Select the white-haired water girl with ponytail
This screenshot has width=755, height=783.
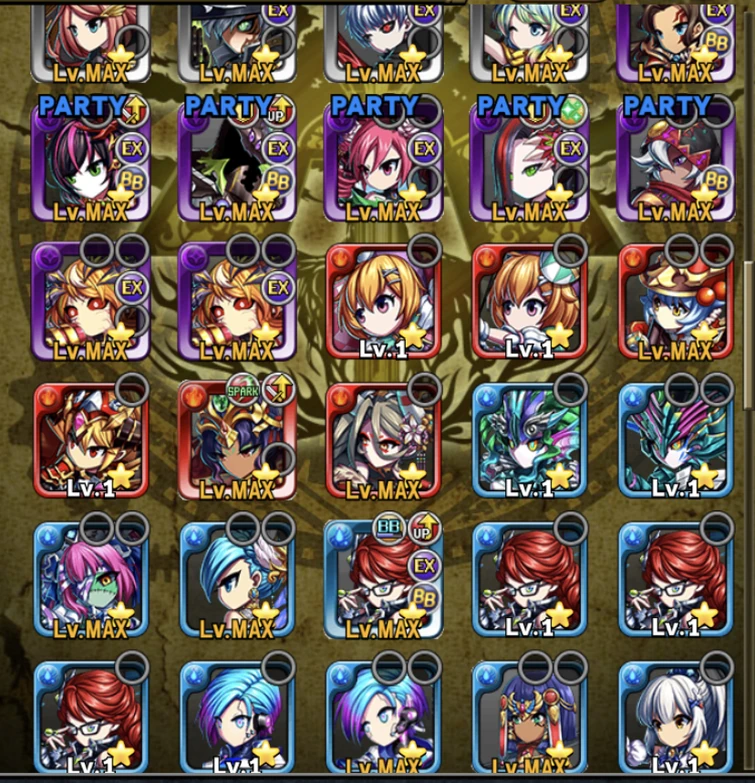(675, 718)
